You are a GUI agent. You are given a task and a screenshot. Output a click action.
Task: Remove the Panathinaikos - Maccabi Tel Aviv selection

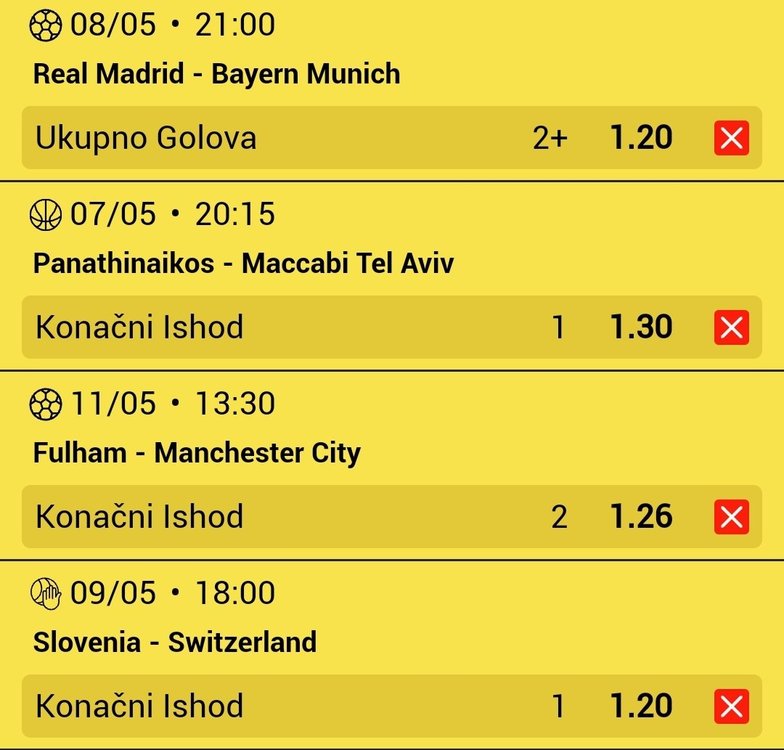(x=732, y=327)
